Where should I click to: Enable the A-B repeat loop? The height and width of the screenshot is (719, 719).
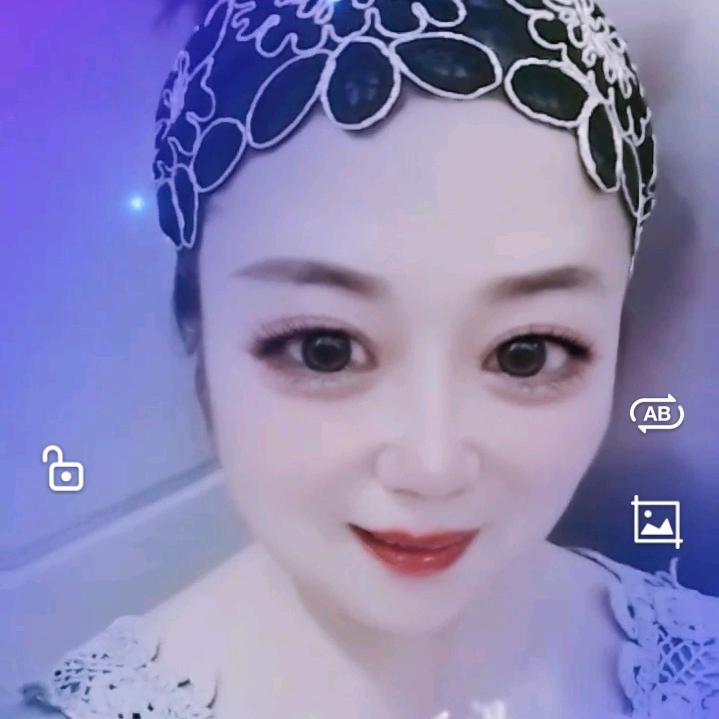(657, 413)
